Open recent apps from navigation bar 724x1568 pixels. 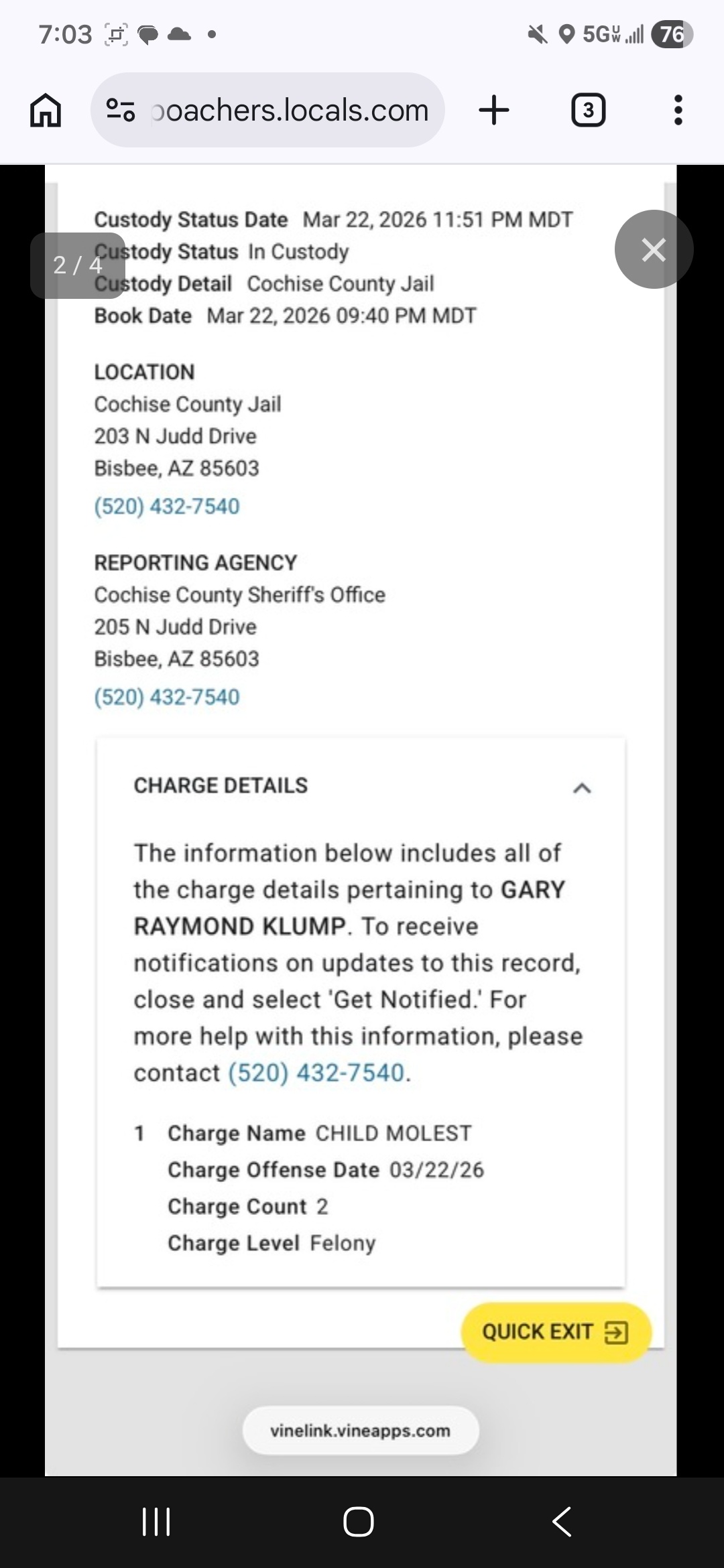pyautogui.click(x=156, y=1521)
